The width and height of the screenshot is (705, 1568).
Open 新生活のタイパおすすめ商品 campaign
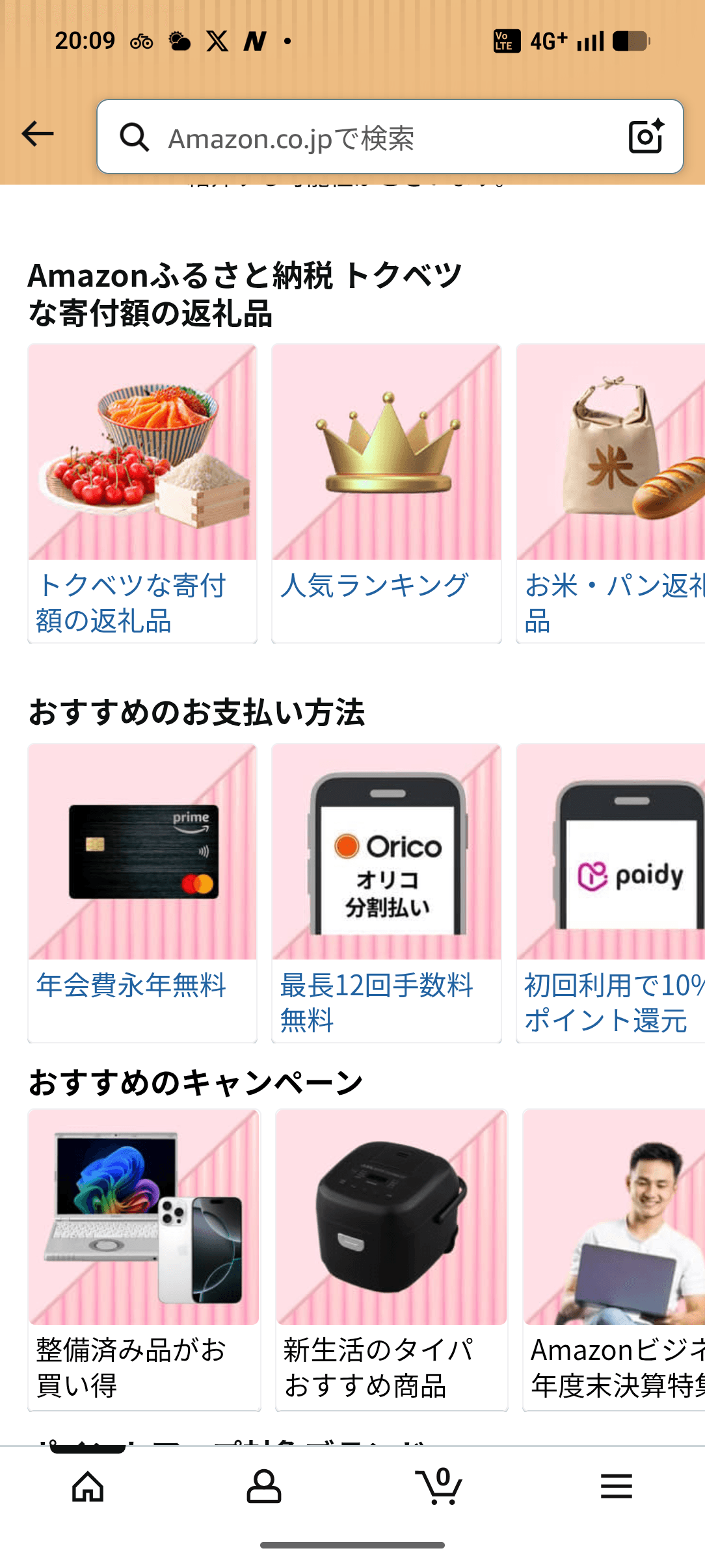[x=391, y=1259]
